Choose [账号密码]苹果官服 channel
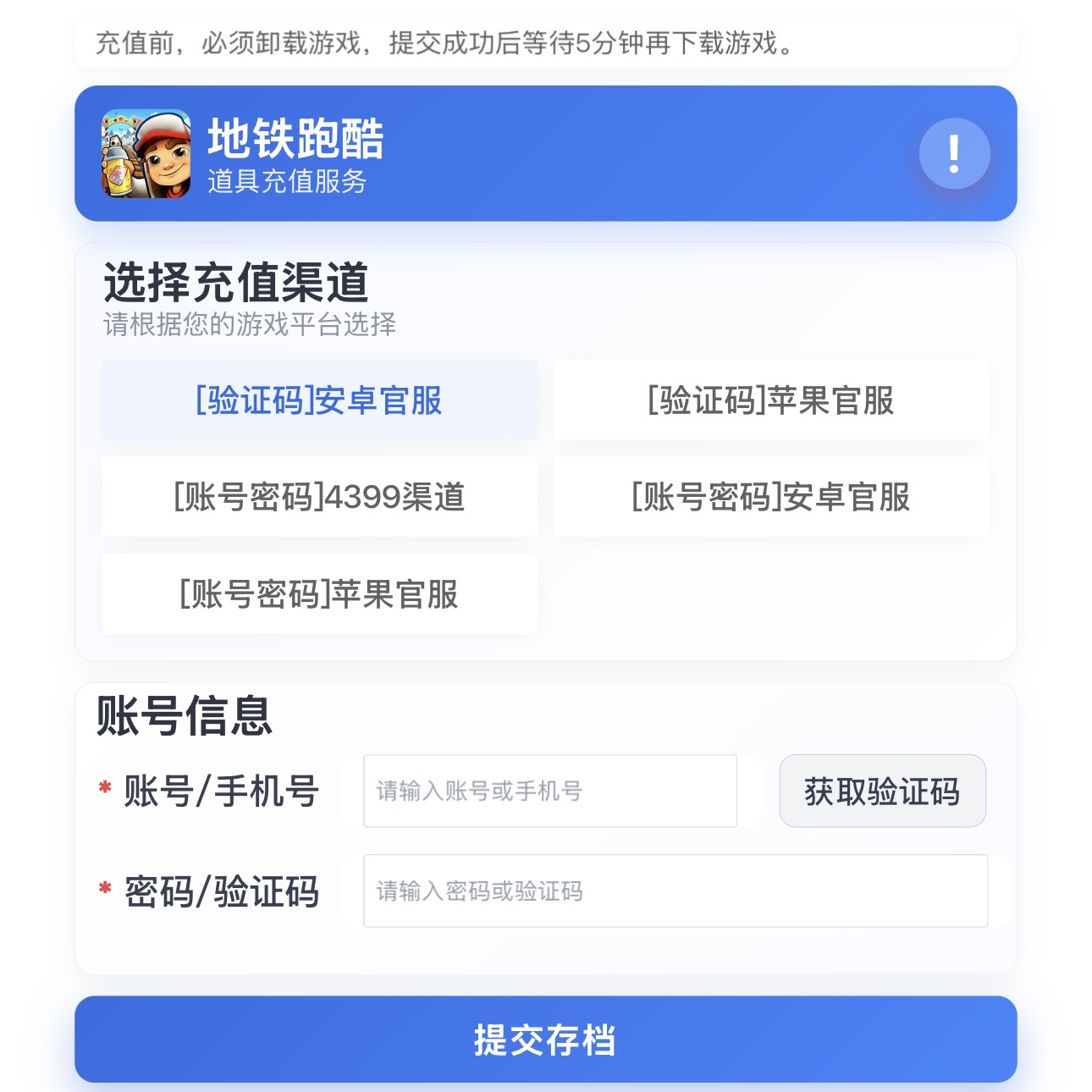This screenshot has width=1092, height=1092. pyautogui.click(x=319, y=594)
